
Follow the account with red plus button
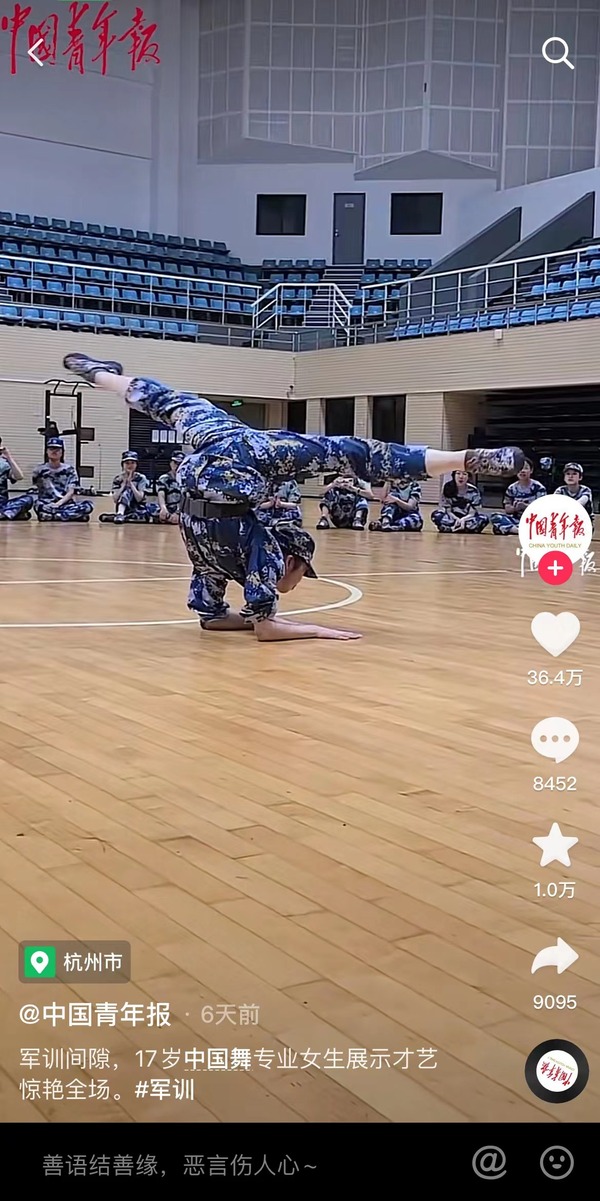click(x=555, y=568)
